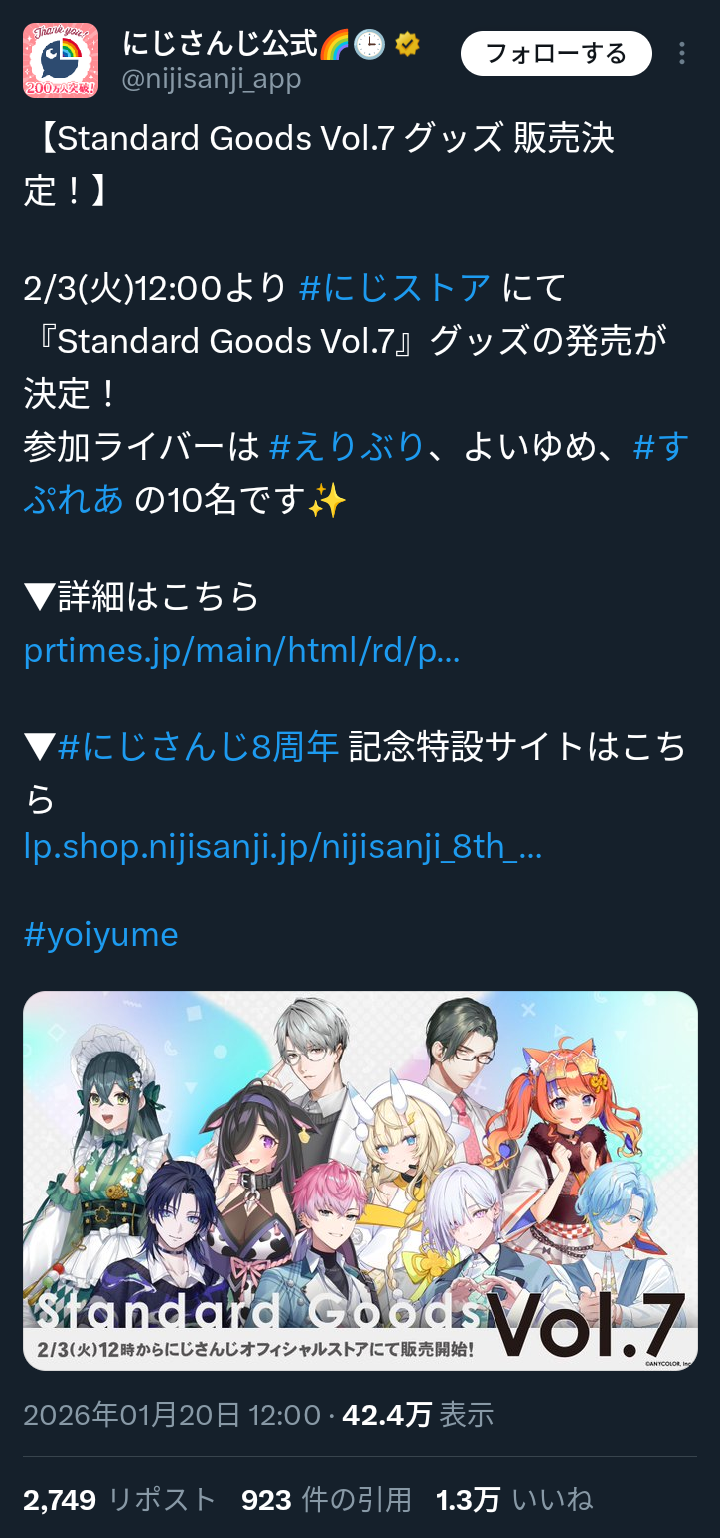Open the prtimes.jp details link
720x1538 pixels.
(242, 651)
